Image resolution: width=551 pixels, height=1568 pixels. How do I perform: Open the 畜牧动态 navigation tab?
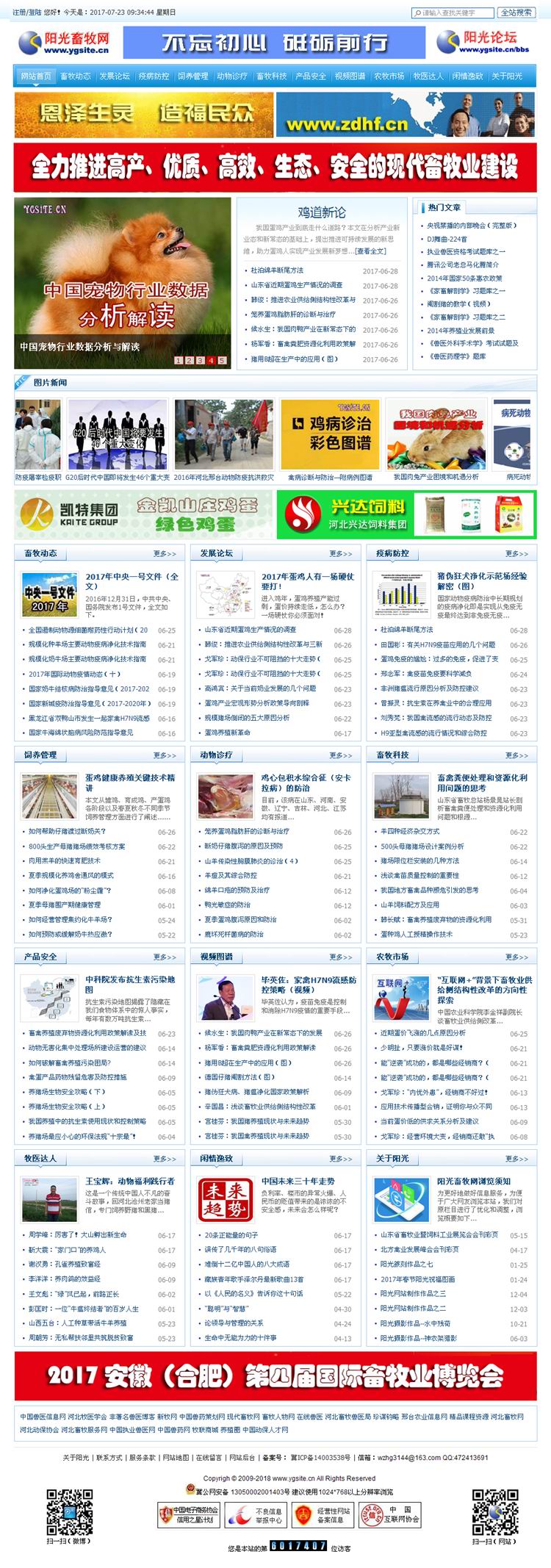pyautogui.click(x=76, y=76)
